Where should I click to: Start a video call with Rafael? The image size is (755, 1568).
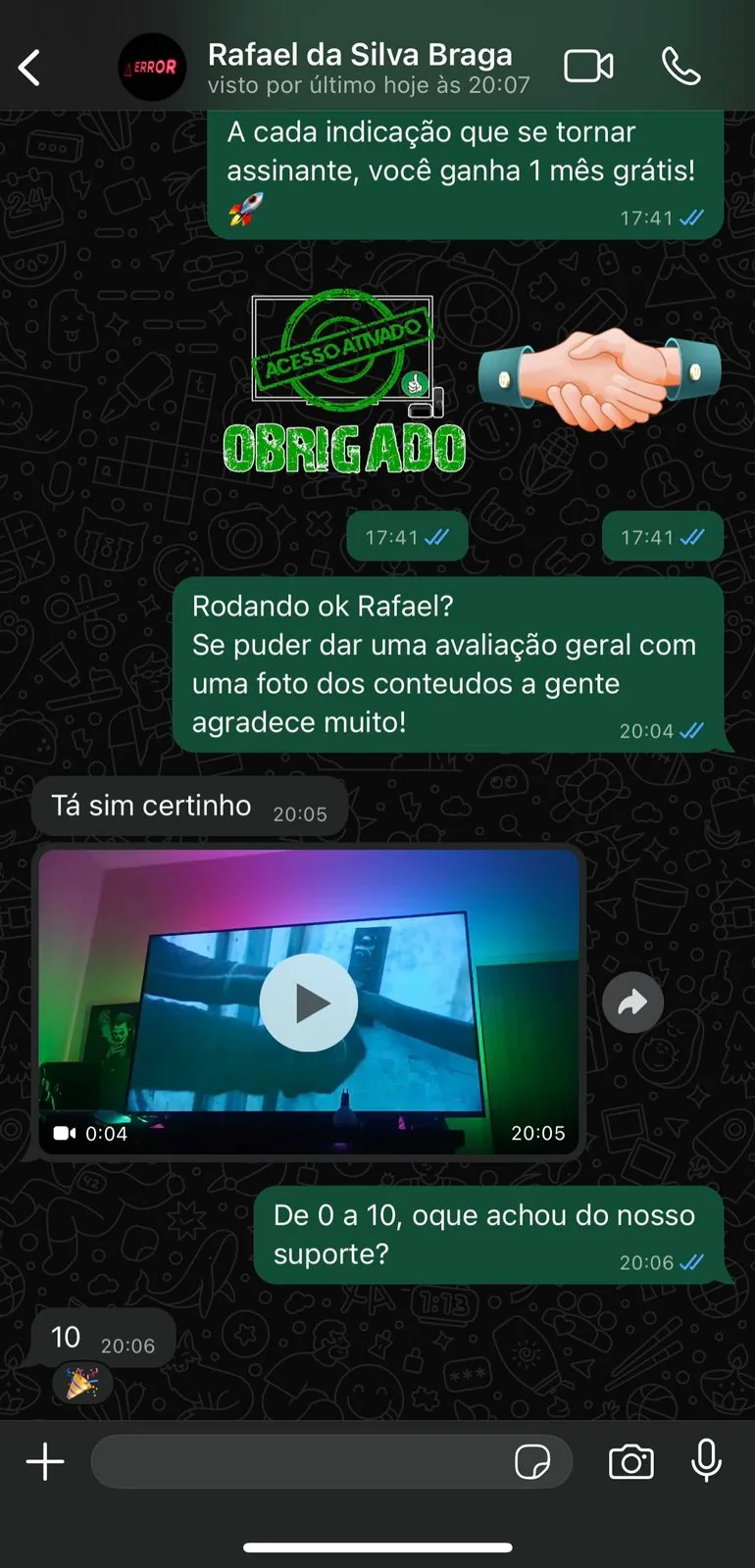coord(588,67)
